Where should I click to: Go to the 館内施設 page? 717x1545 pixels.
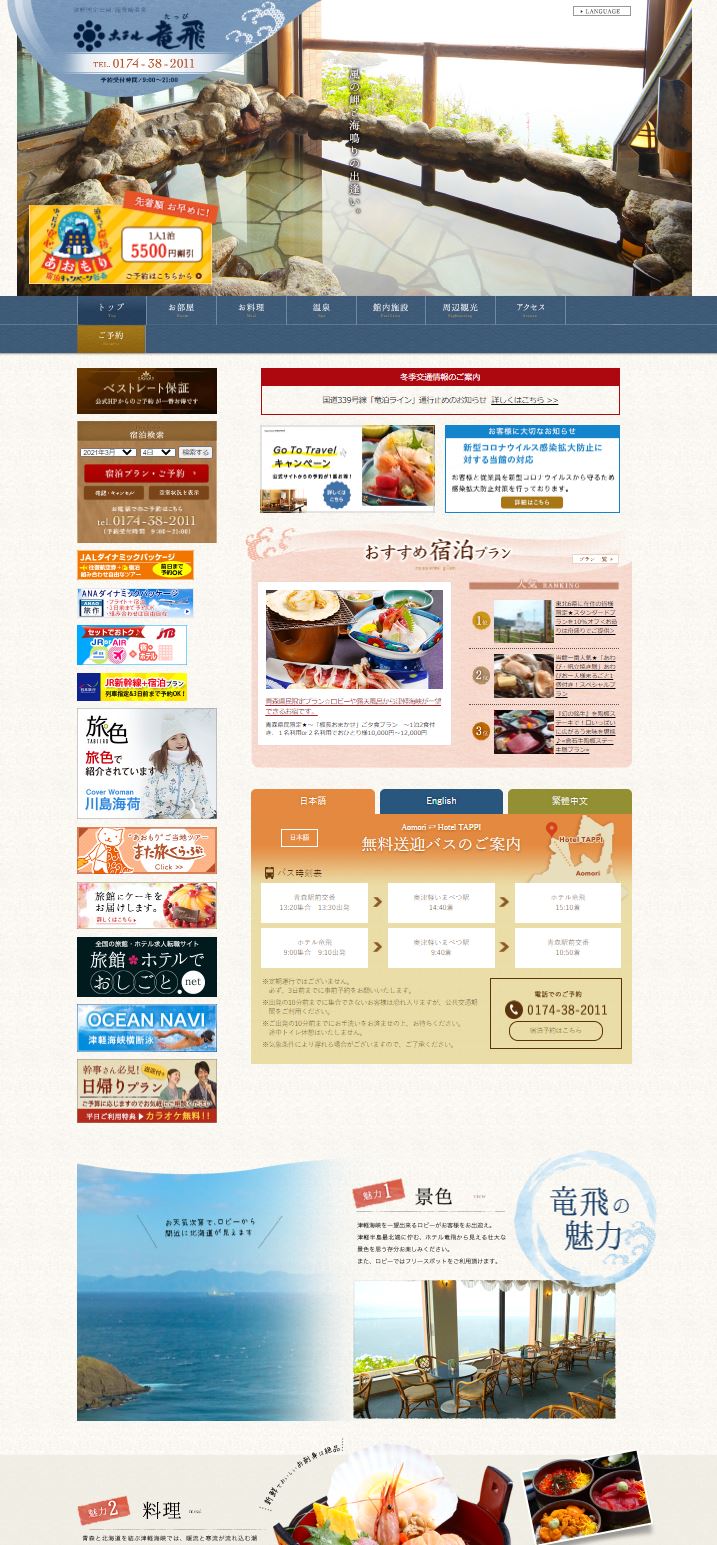pyautogui.click(x=391, y=310)
